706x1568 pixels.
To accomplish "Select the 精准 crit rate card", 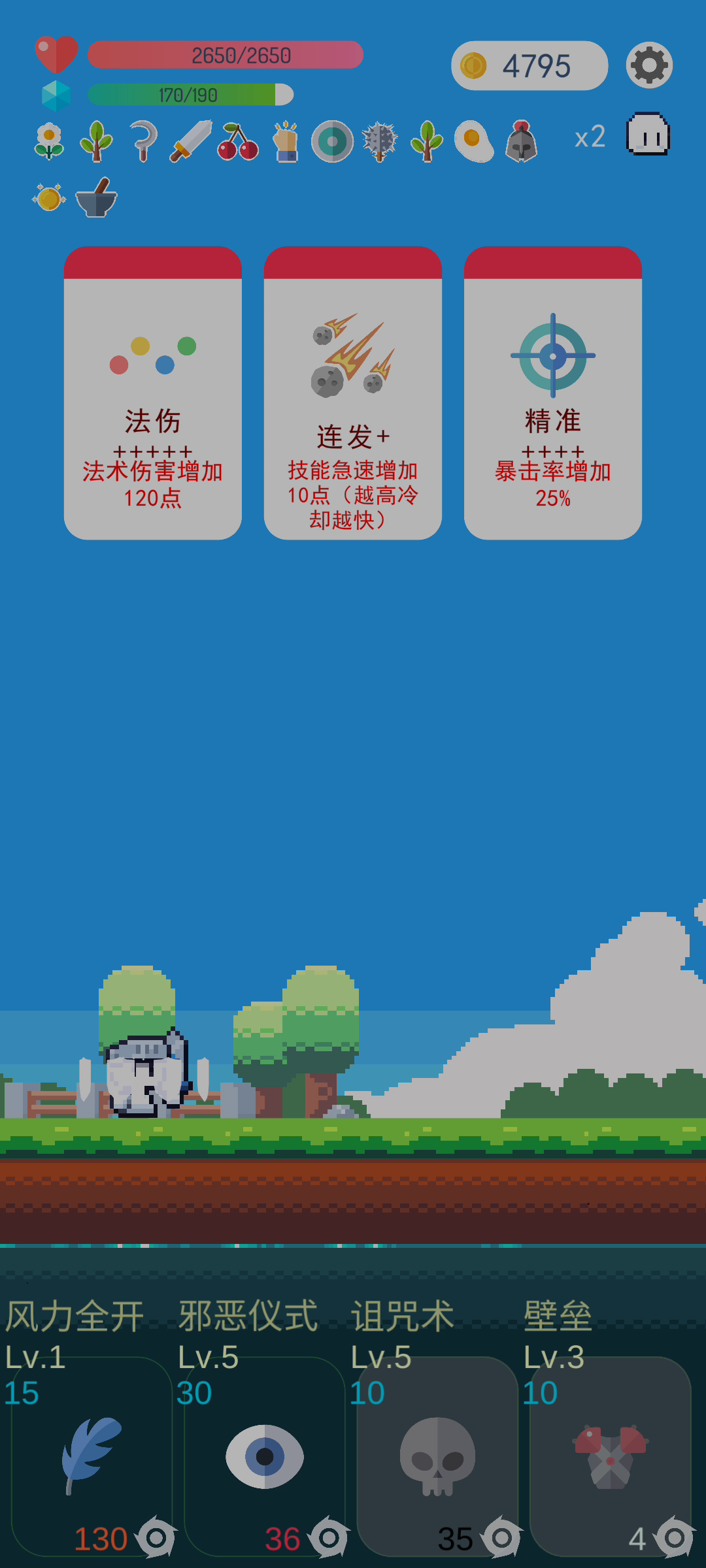I will pyautogui.click(x=553, y=393).
